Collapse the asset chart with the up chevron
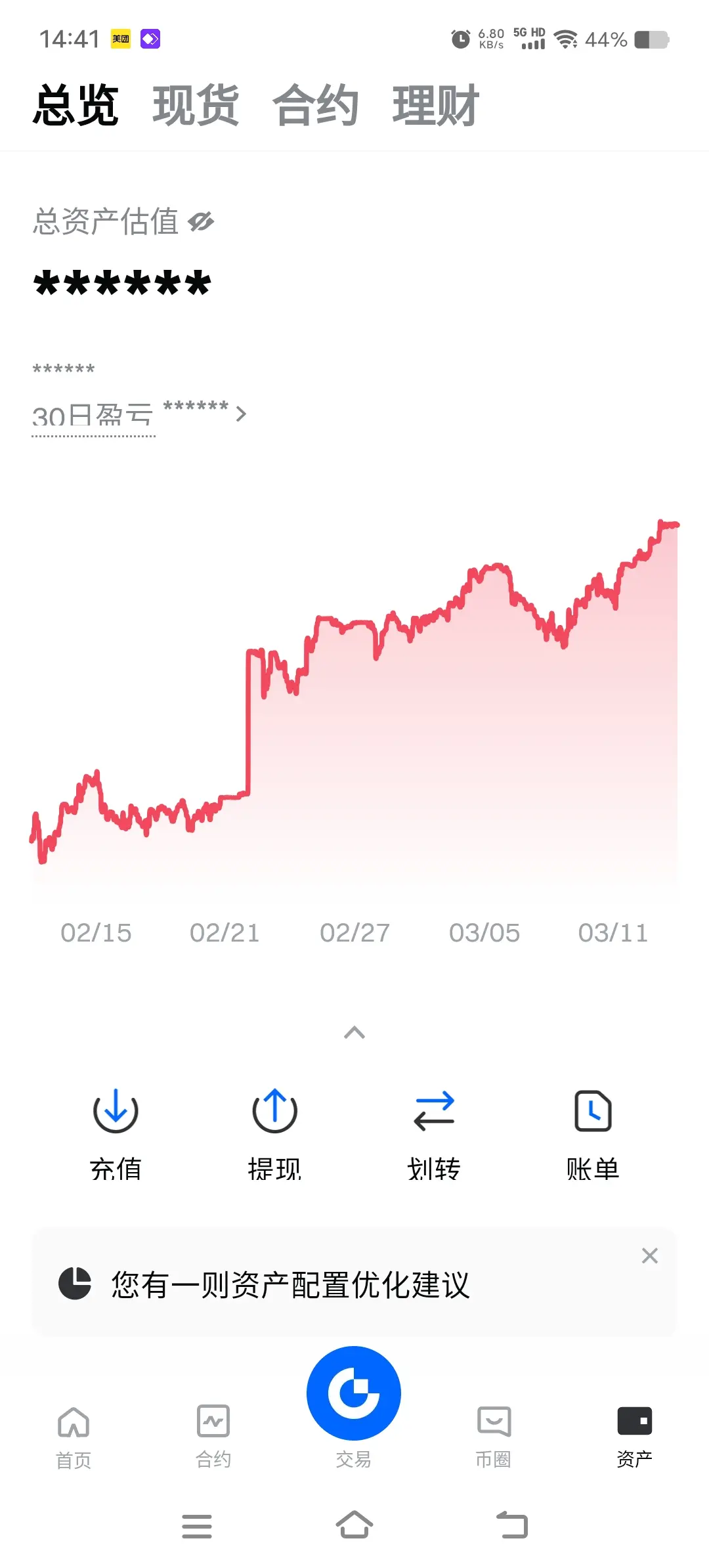Screen dimensions: 709x1568 coord(354,1033)
